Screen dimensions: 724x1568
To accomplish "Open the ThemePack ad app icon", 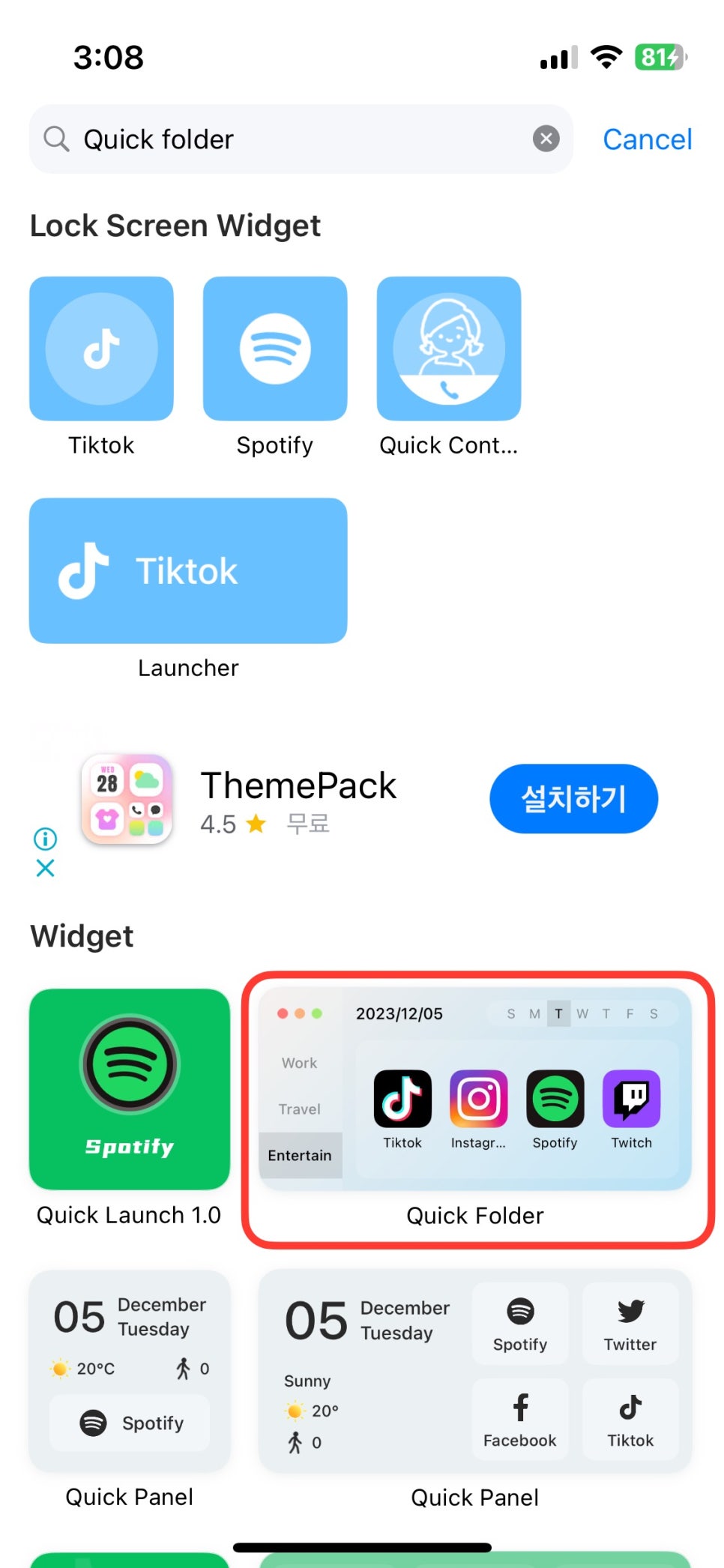I will 127,799.
